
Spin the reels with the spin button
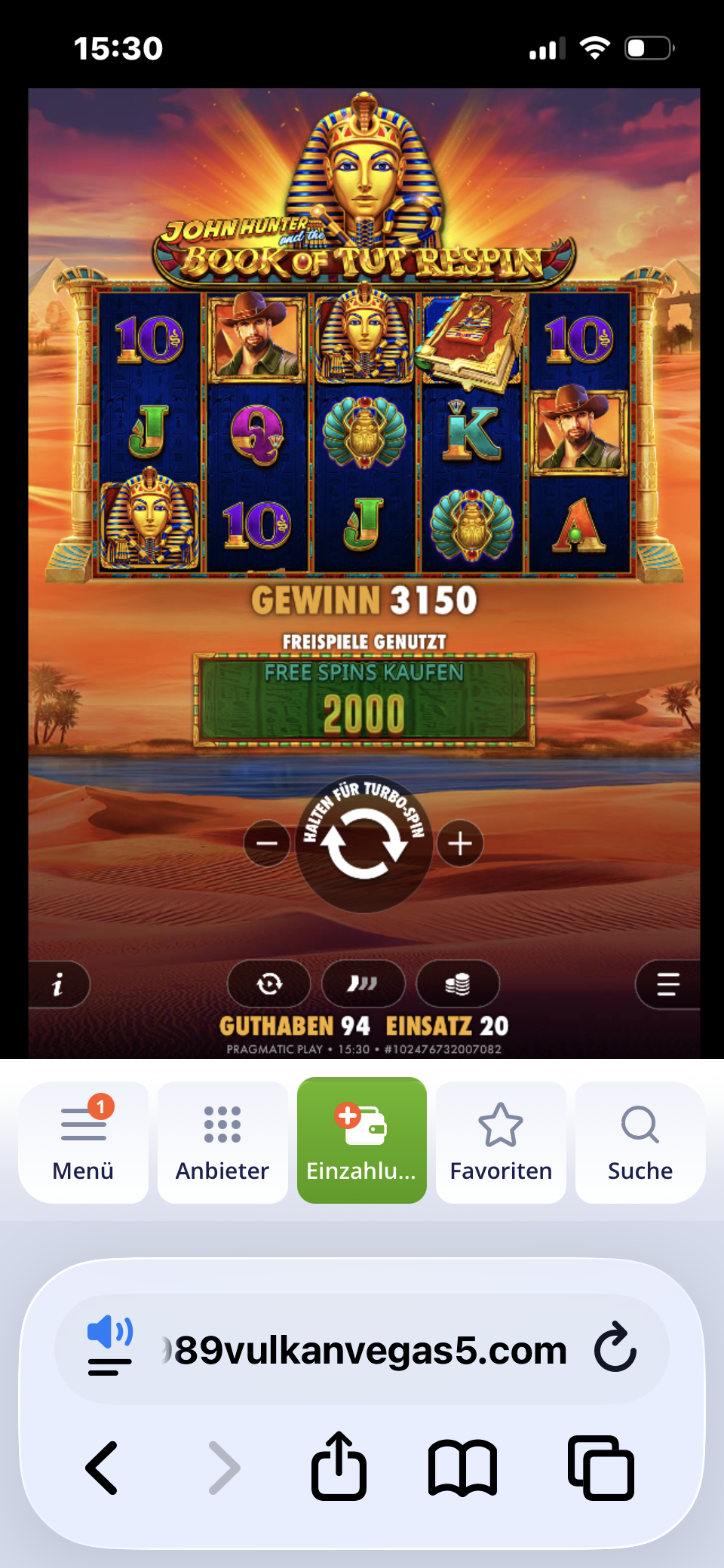pos(364,844)
